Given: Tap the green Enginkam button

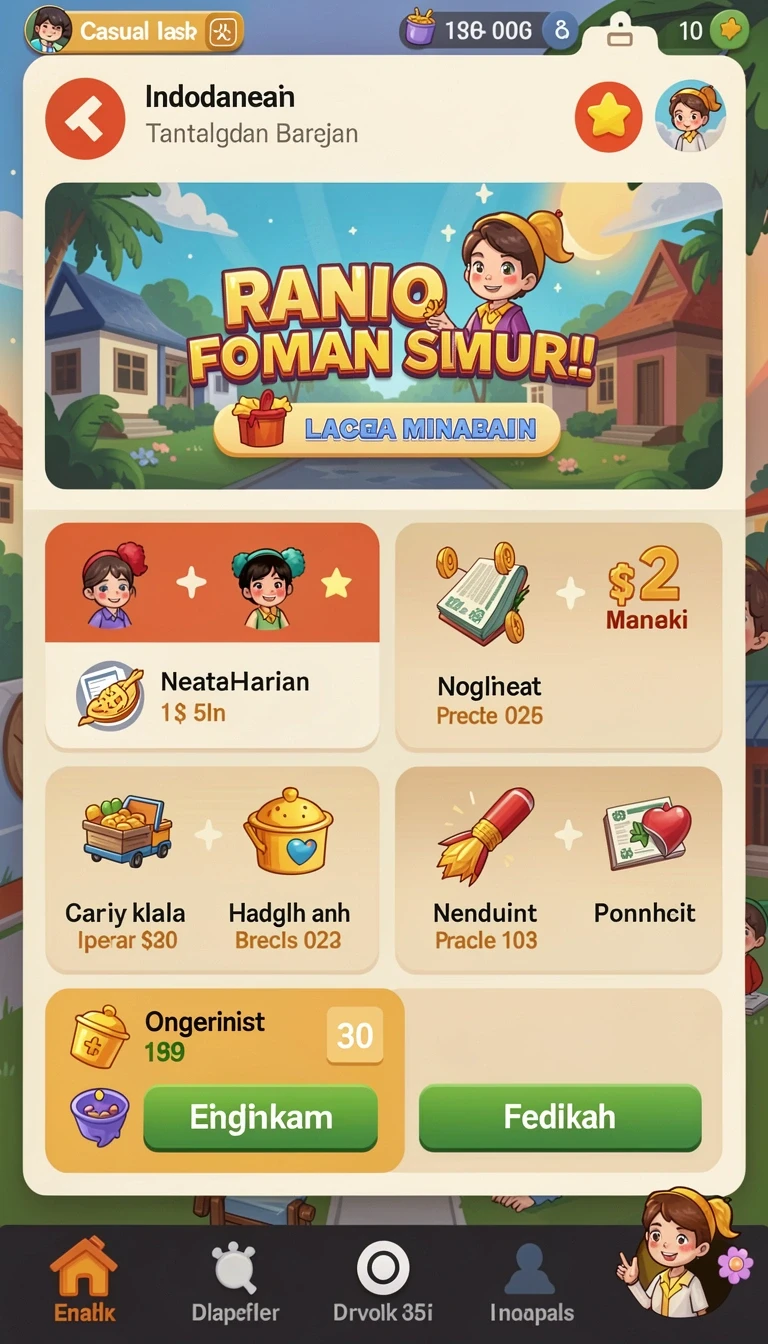Looking at the screenshot, I should [x=261, y=1117].
